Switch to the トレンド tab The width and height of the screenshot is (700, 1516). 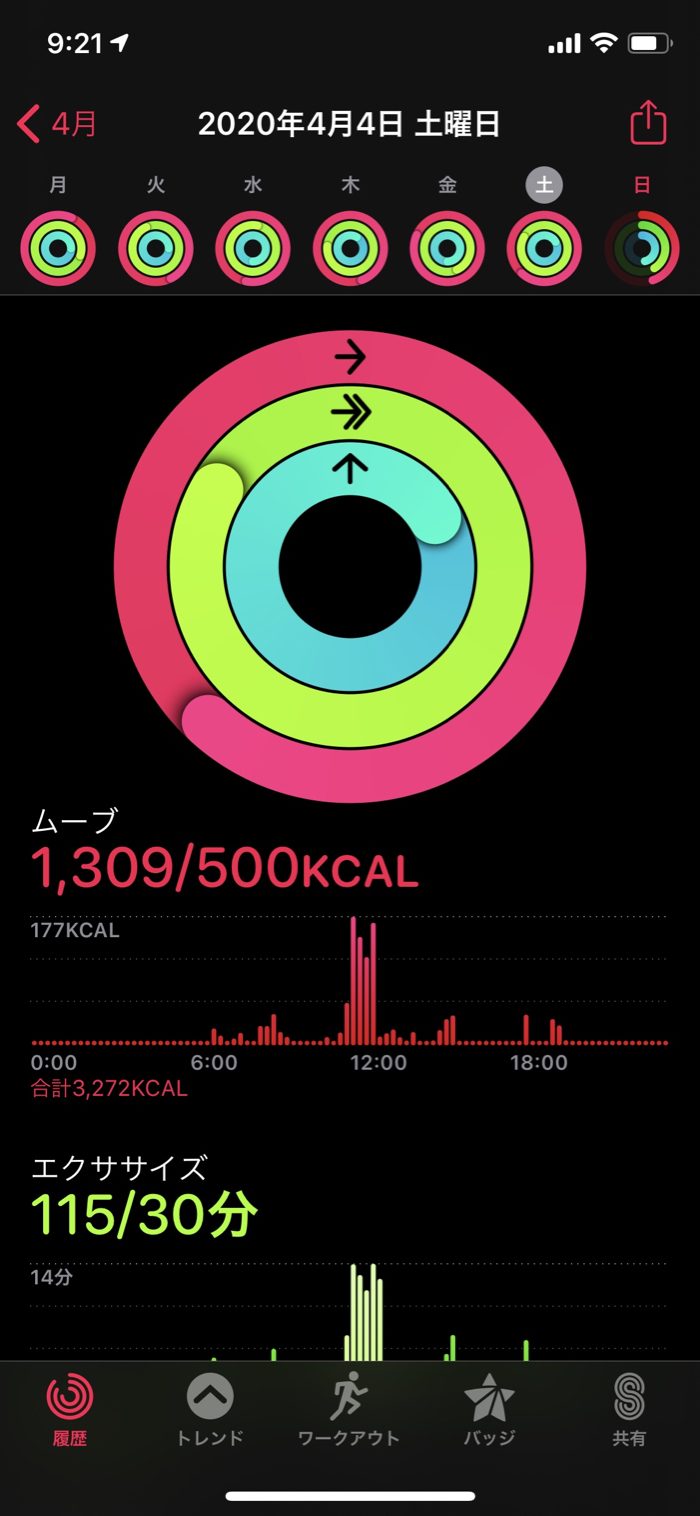click(210, 1408)
